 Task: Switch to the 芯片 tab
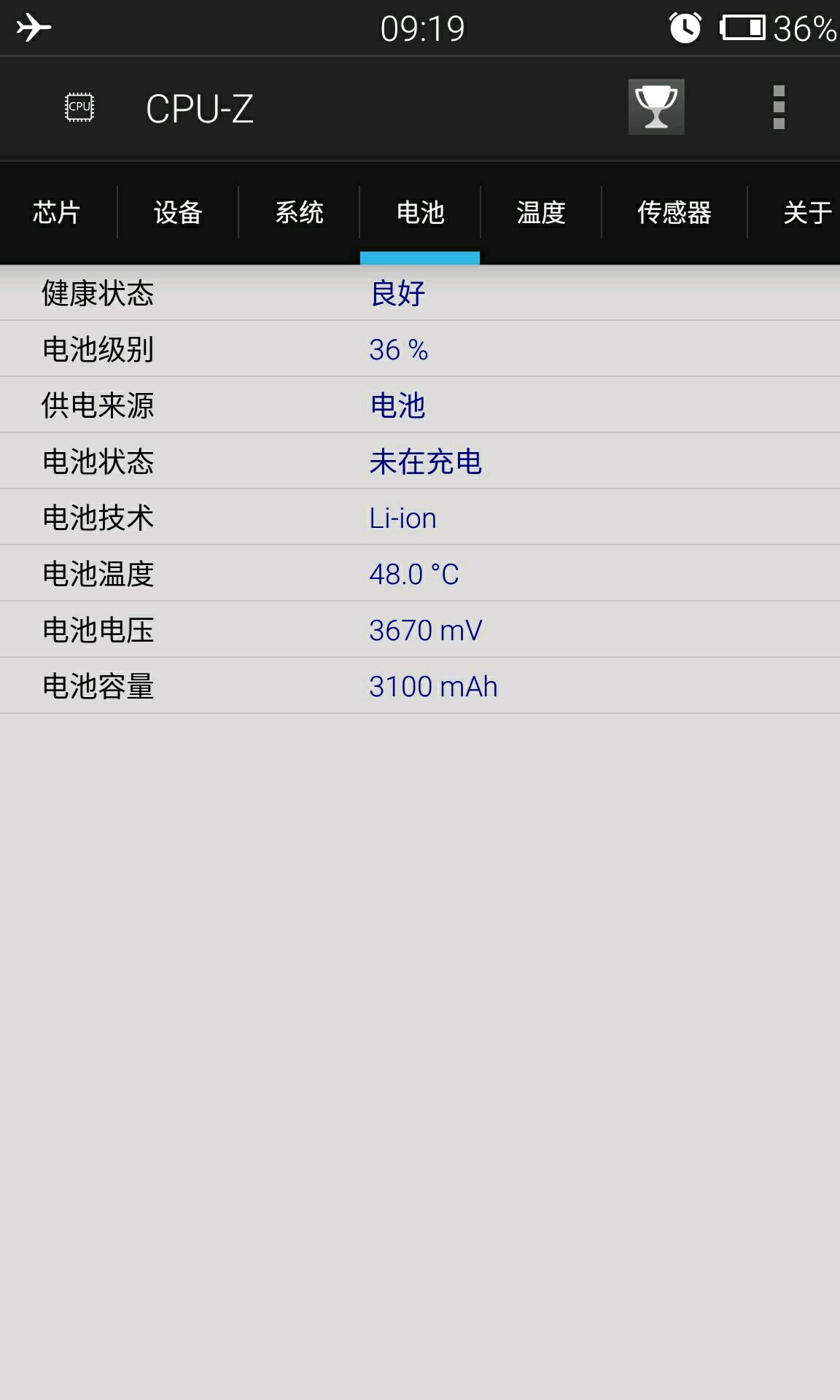pos(57,213)
